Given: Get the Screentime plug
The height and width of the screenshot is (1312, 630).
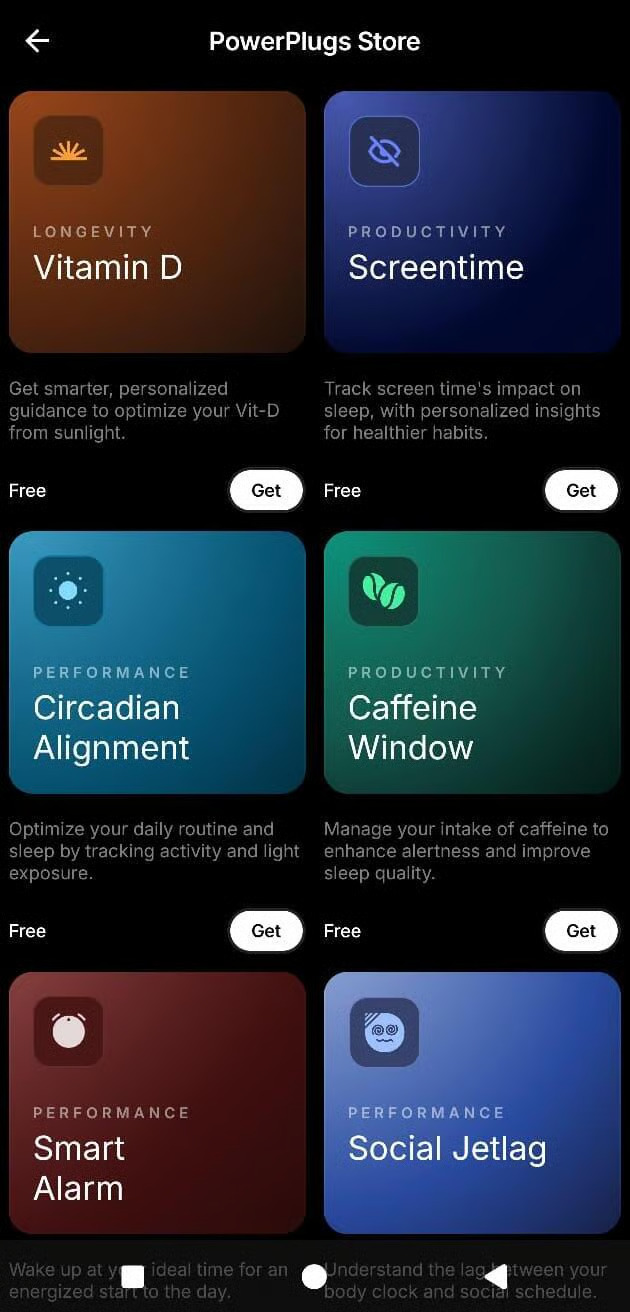Looking at the screenshot, I should [581, 490].
